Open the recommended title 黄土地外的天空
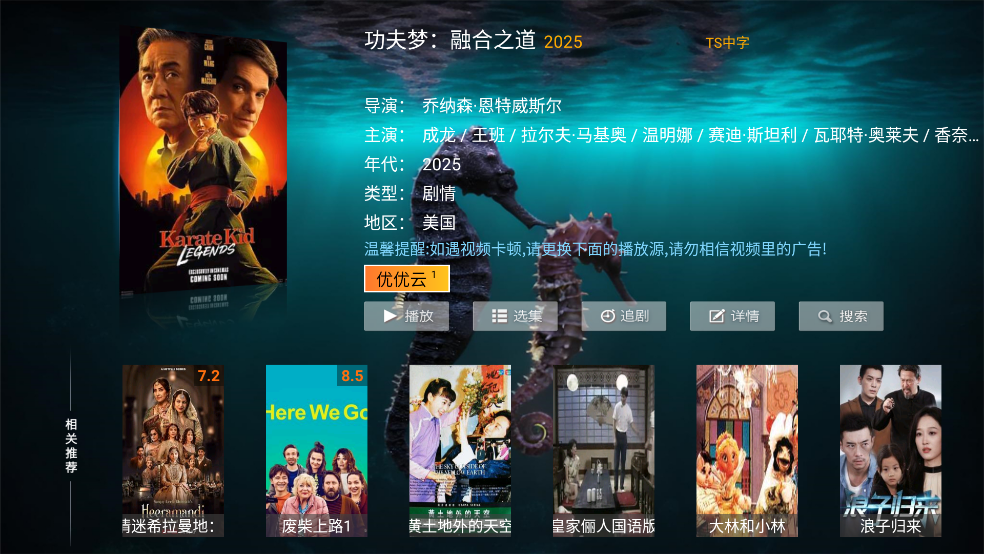The image size is (984, 554). [460, 450]
